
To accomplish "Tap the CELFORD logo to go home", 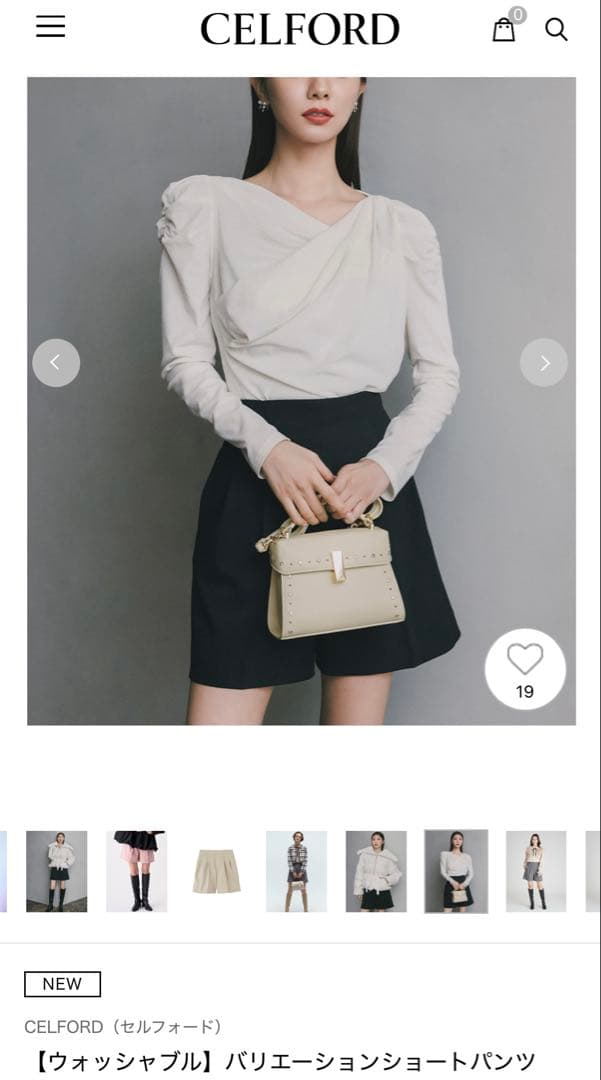I will tap(299, 29).
